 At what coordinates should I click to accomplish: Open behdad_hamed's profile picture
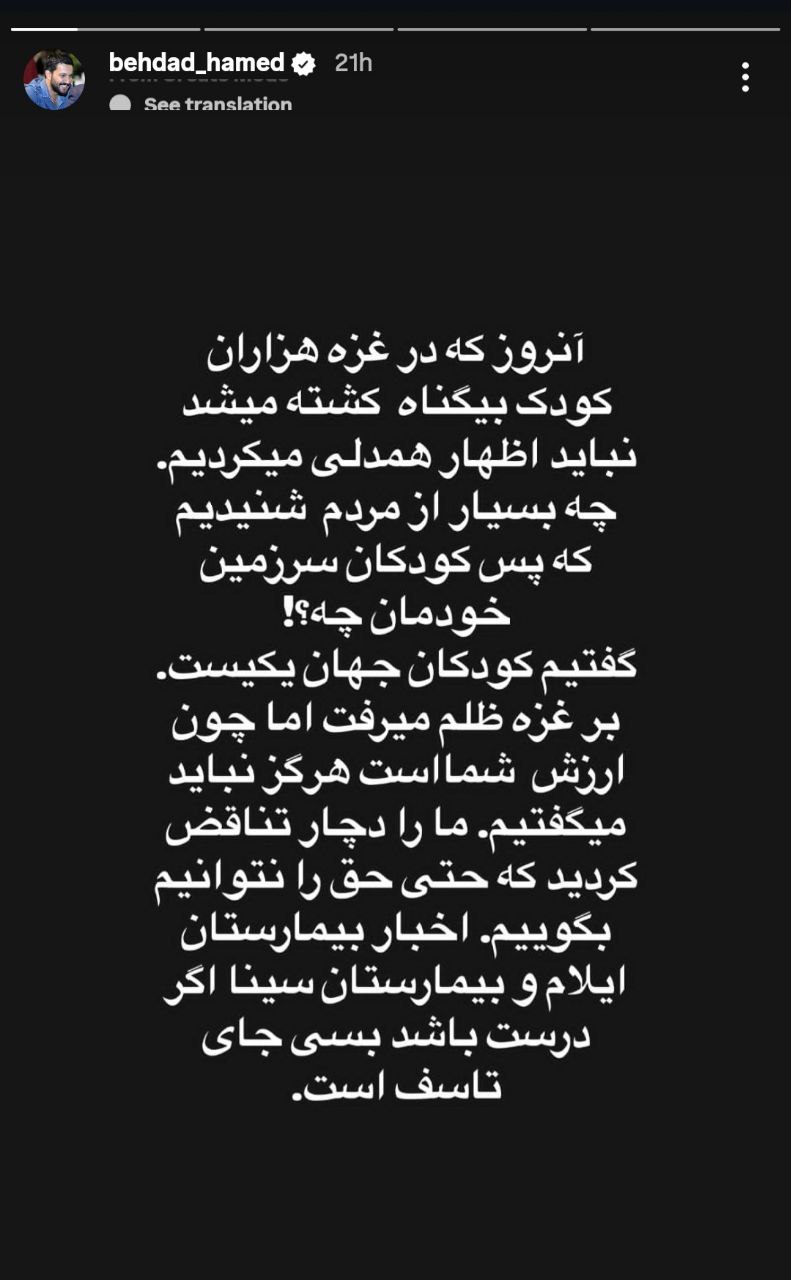[54, 79]
